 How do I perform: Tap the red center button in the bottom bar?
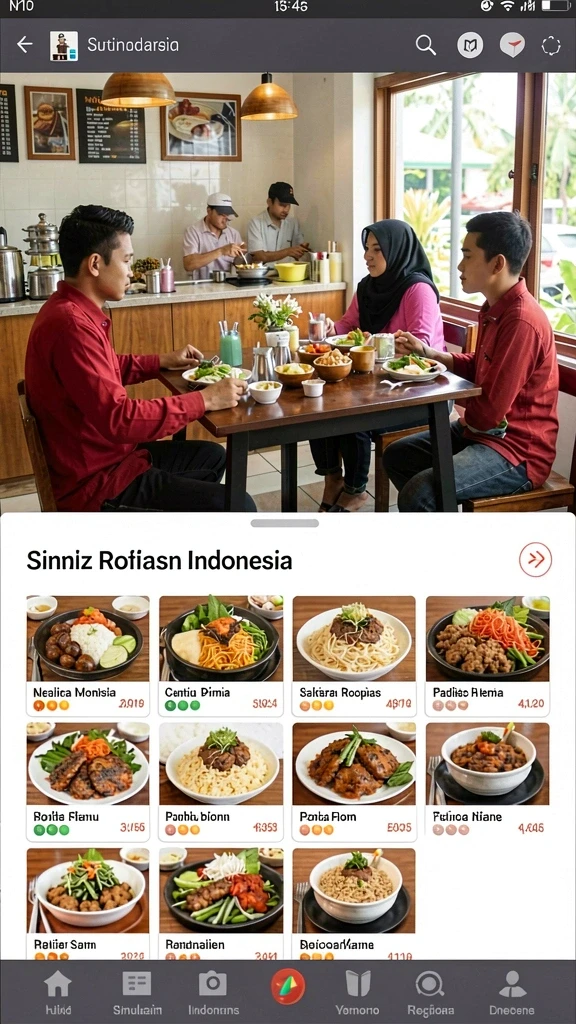(288, 986)
